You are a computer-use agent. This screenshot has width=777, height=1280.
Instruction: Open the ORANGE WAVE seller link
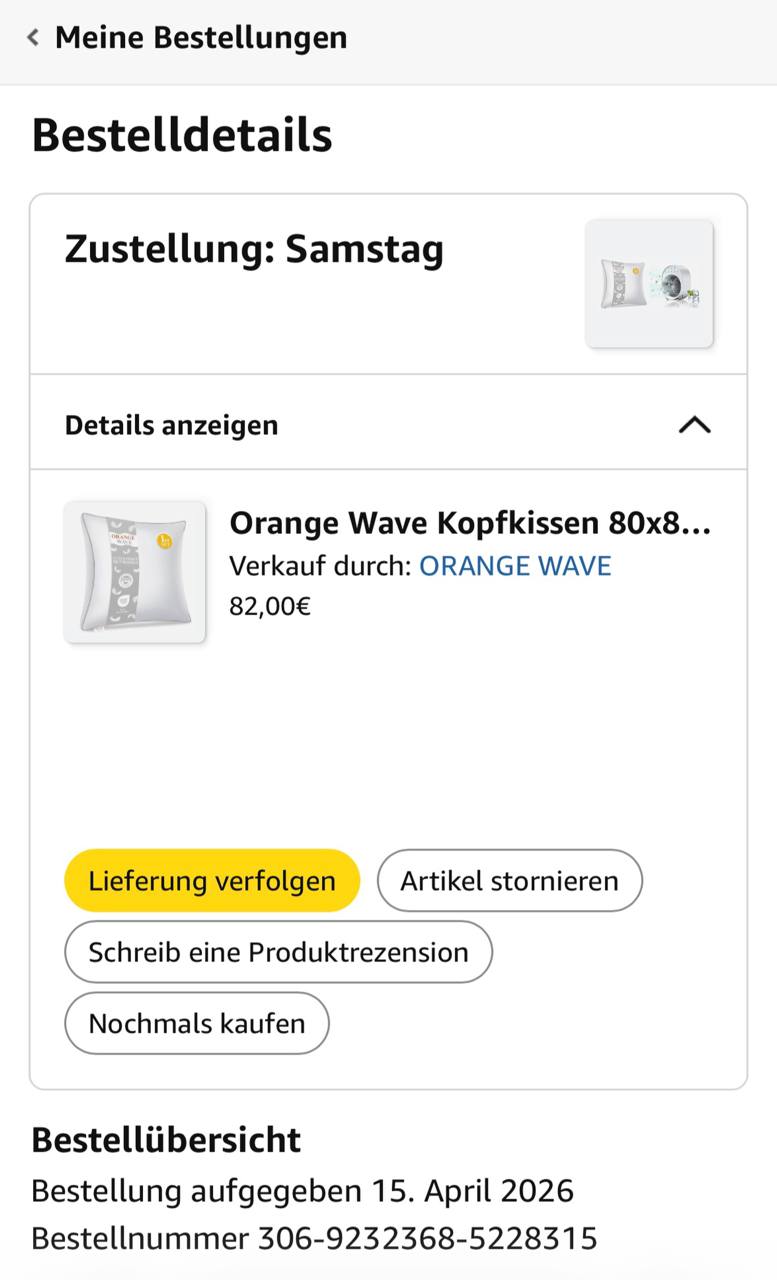click(x=515, y=566)
